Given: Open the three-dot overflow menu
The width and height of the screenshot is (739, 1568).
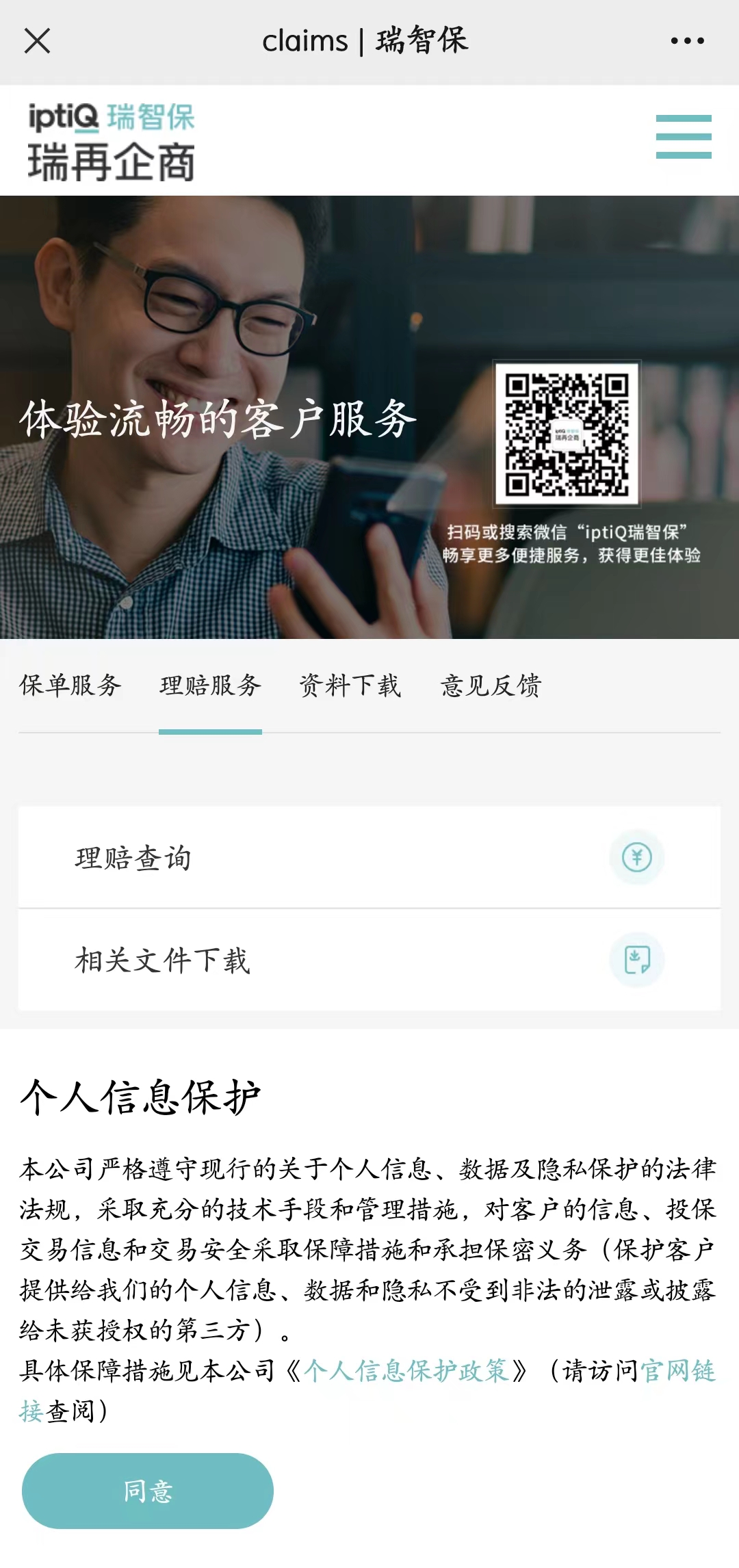Looking at the screenshot, I should [x=687, y=41].
